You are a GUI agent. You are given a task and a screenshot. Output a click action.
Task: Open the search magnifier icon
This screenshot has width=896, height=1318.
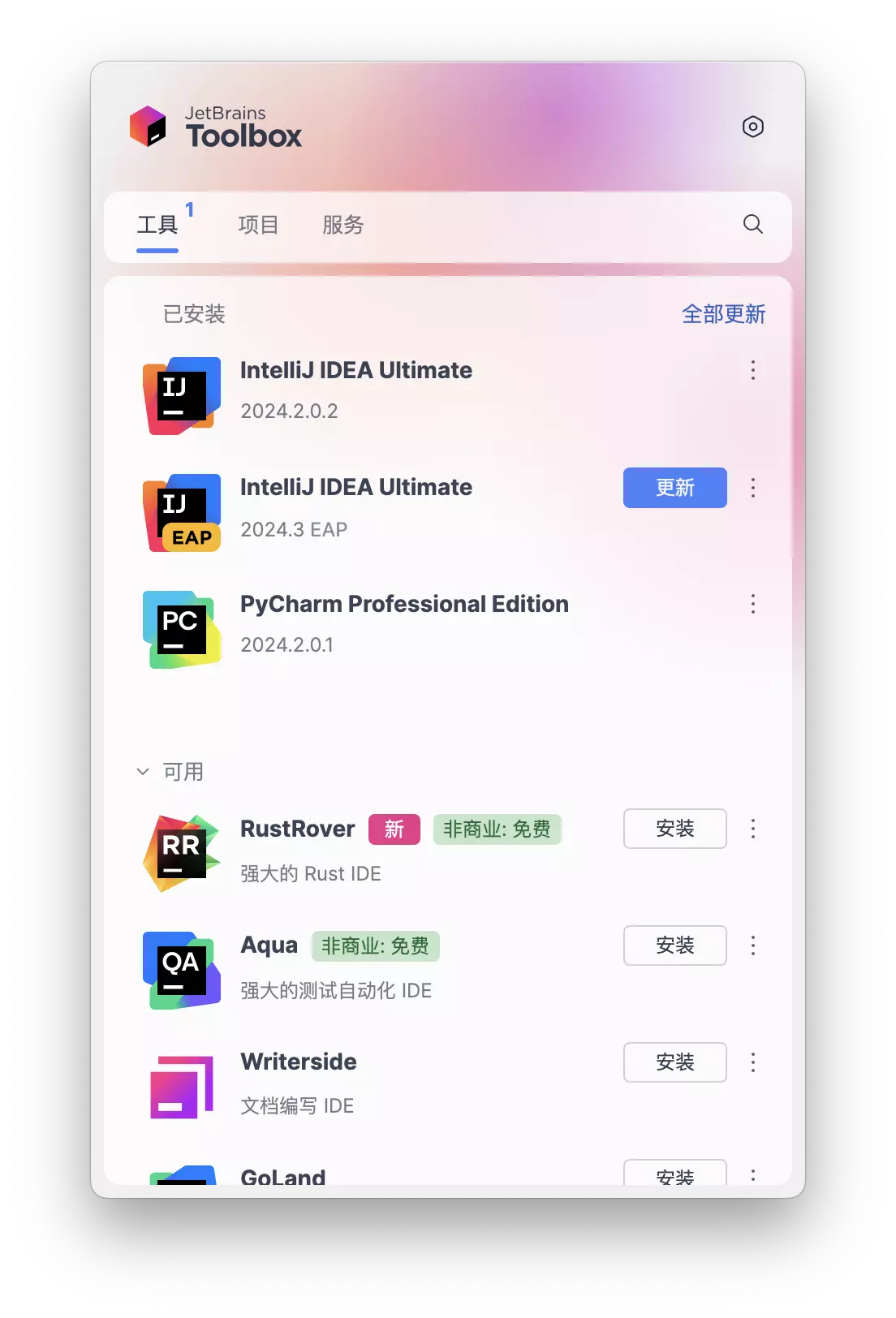click(x=752, y=224)
